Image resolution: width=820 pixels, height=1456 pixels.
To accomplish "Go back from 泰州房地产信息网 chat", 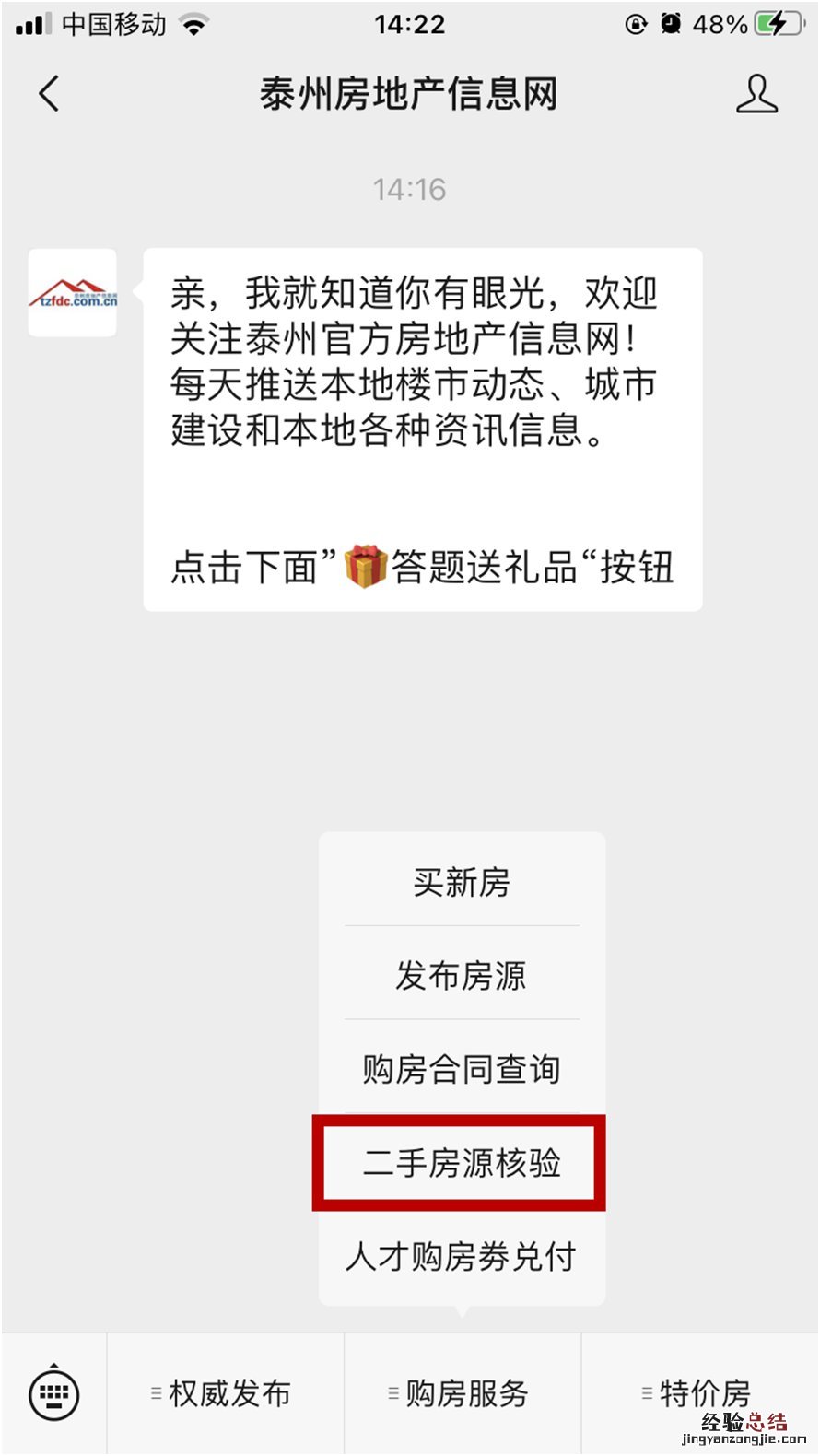I will pyautogui.click(x=50, y=94).
